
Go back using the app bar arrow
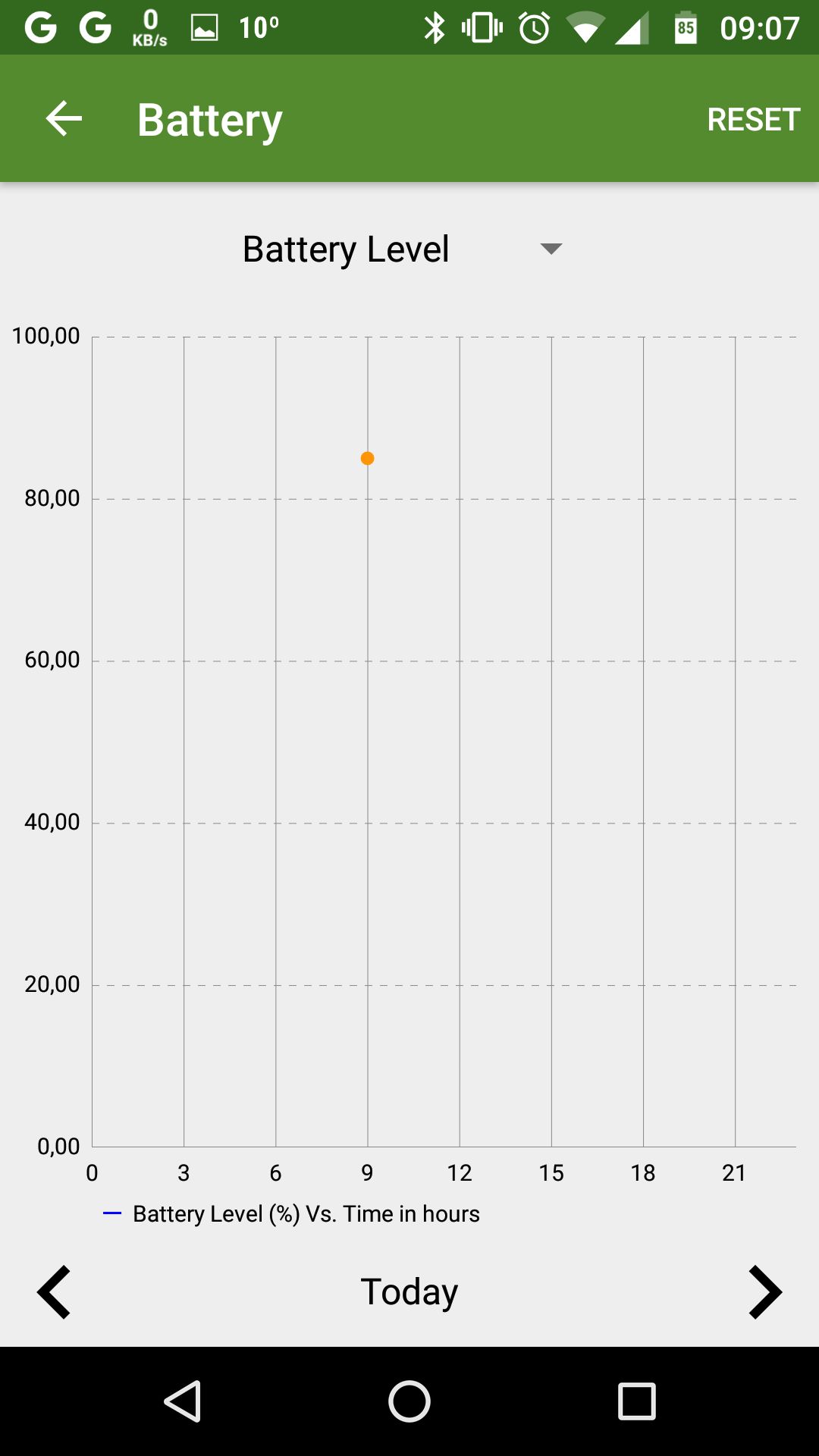click(x=64, y=119)
